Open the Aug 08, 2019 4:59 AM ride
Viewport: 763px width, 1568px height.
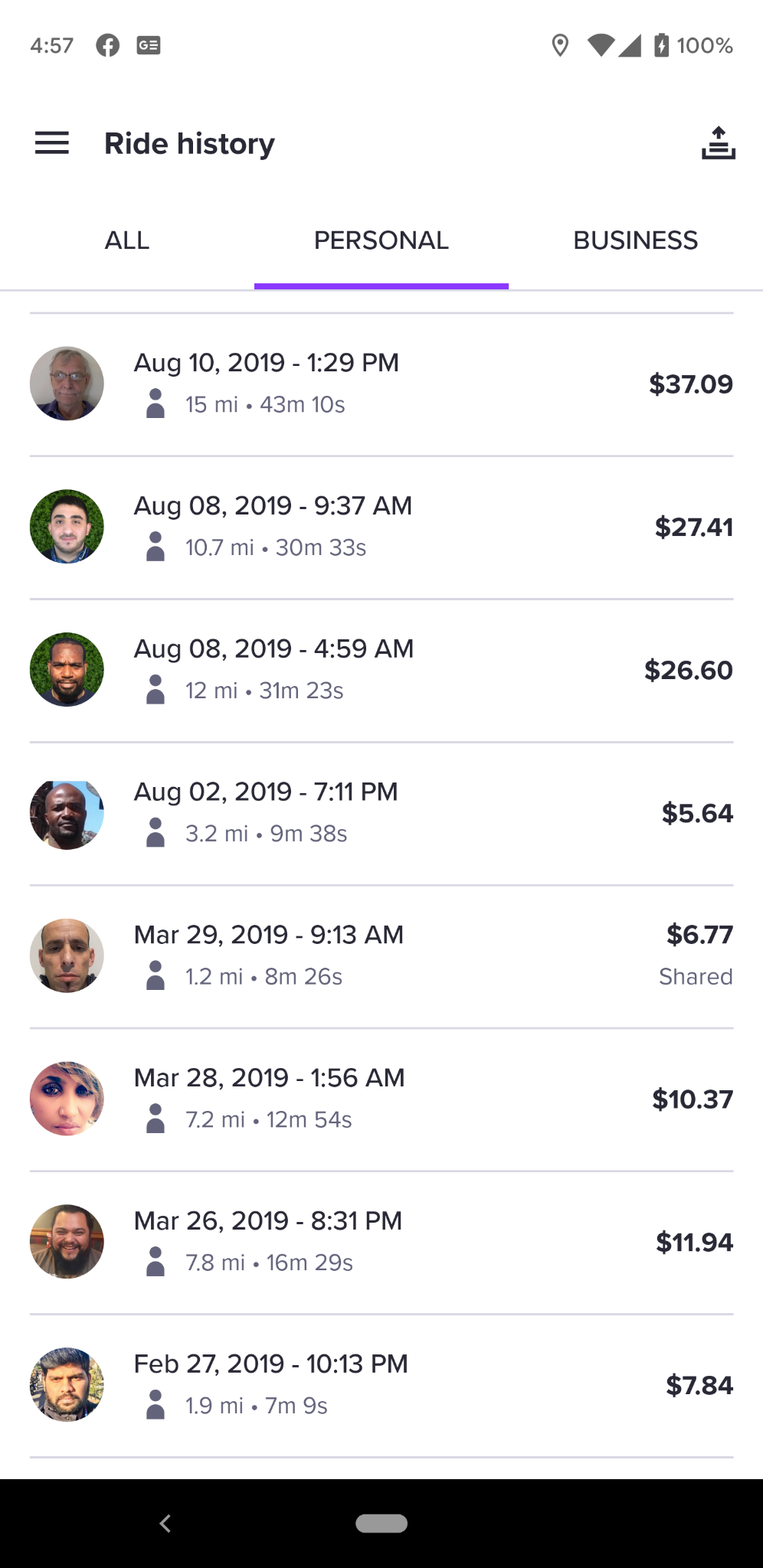[381, 670]
